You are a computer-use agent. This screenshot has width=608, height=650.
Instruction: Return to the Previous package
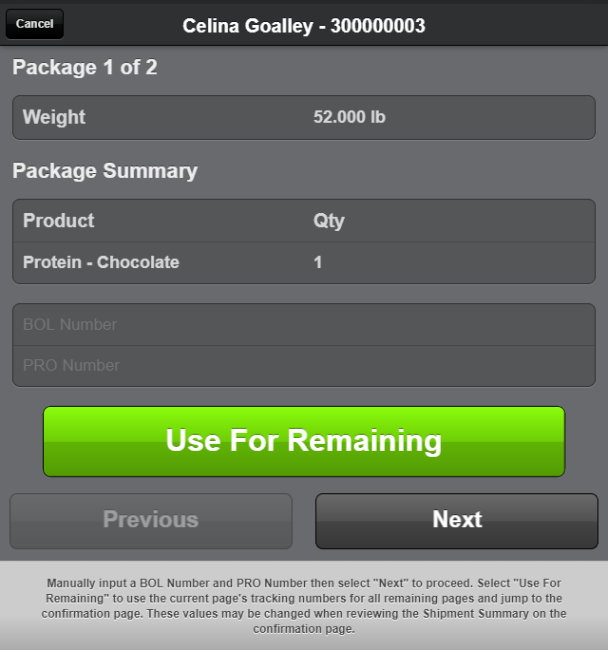[x=151, y=520]
